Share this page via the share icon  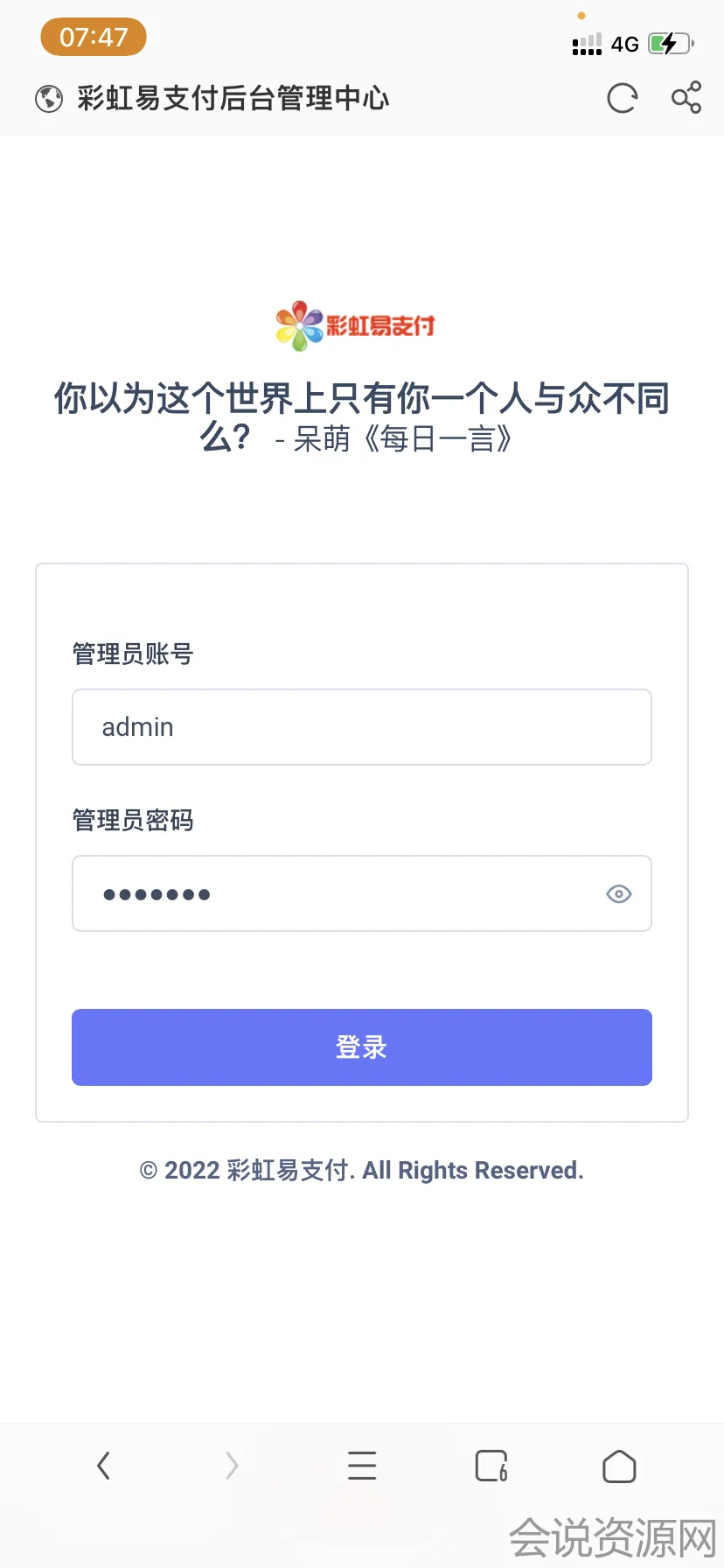pyautogui.click(x=686, y=97)
